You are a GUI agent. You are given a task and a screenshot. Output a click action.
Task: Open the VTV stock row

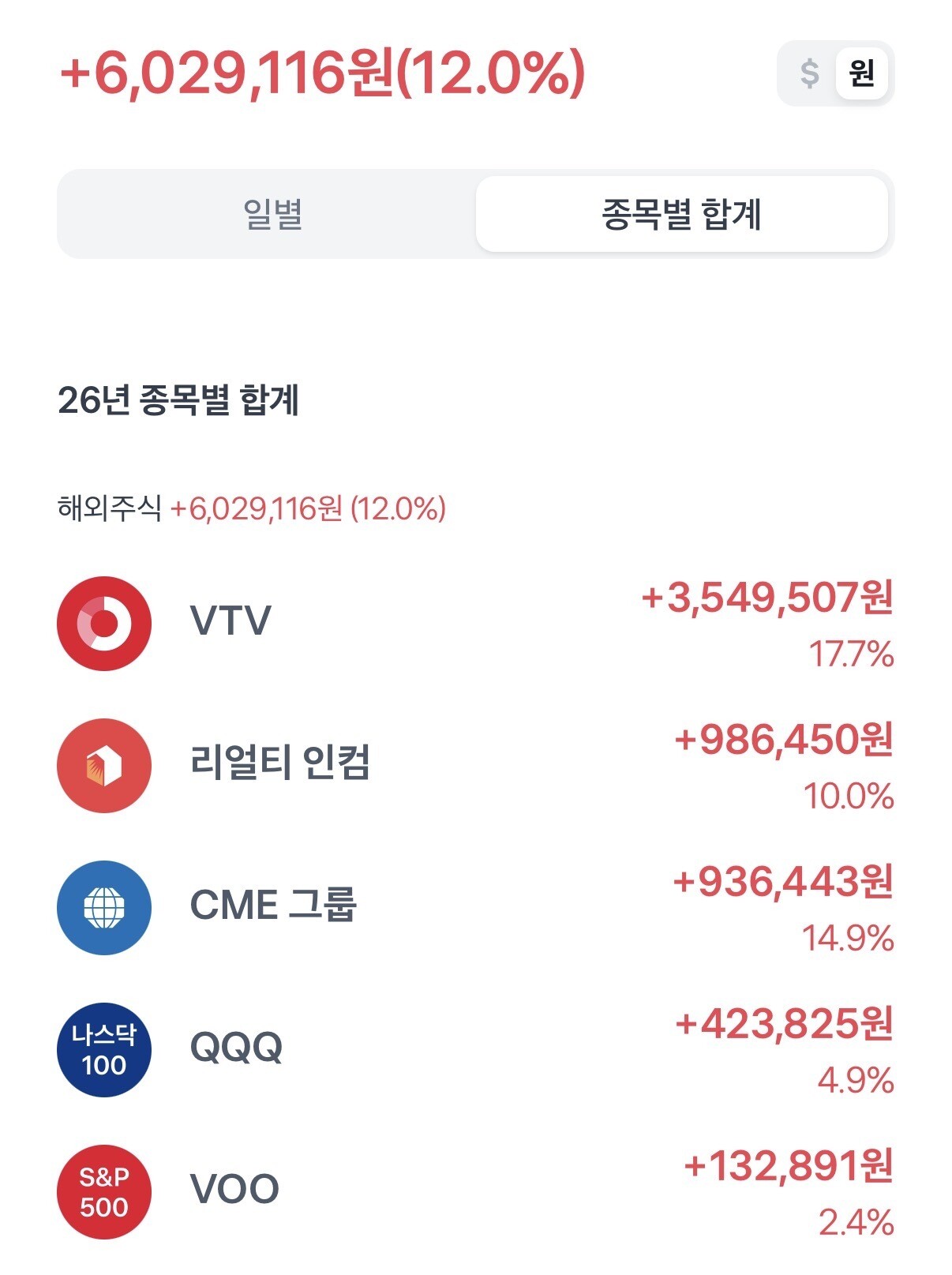(474, 623)
